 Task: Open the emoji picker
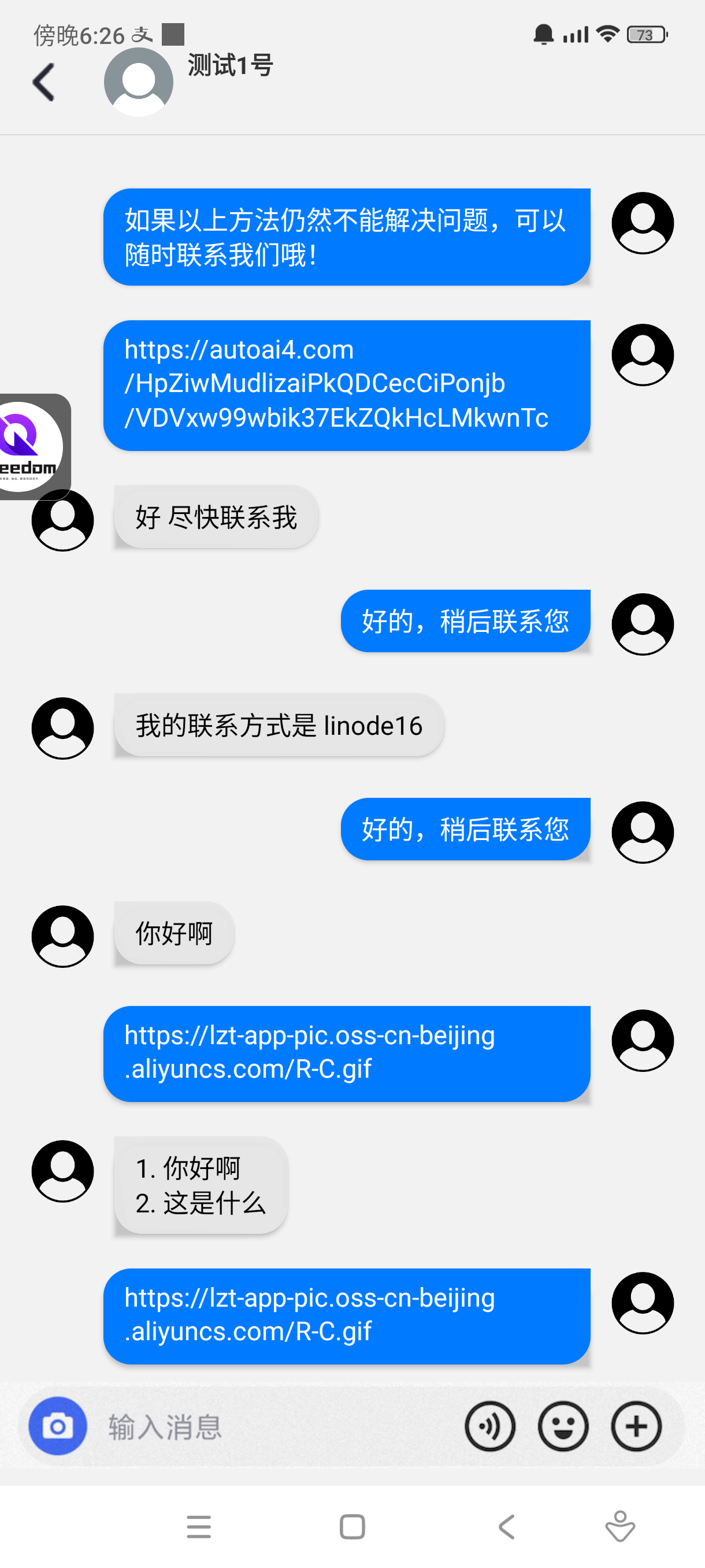(563, 1426)
